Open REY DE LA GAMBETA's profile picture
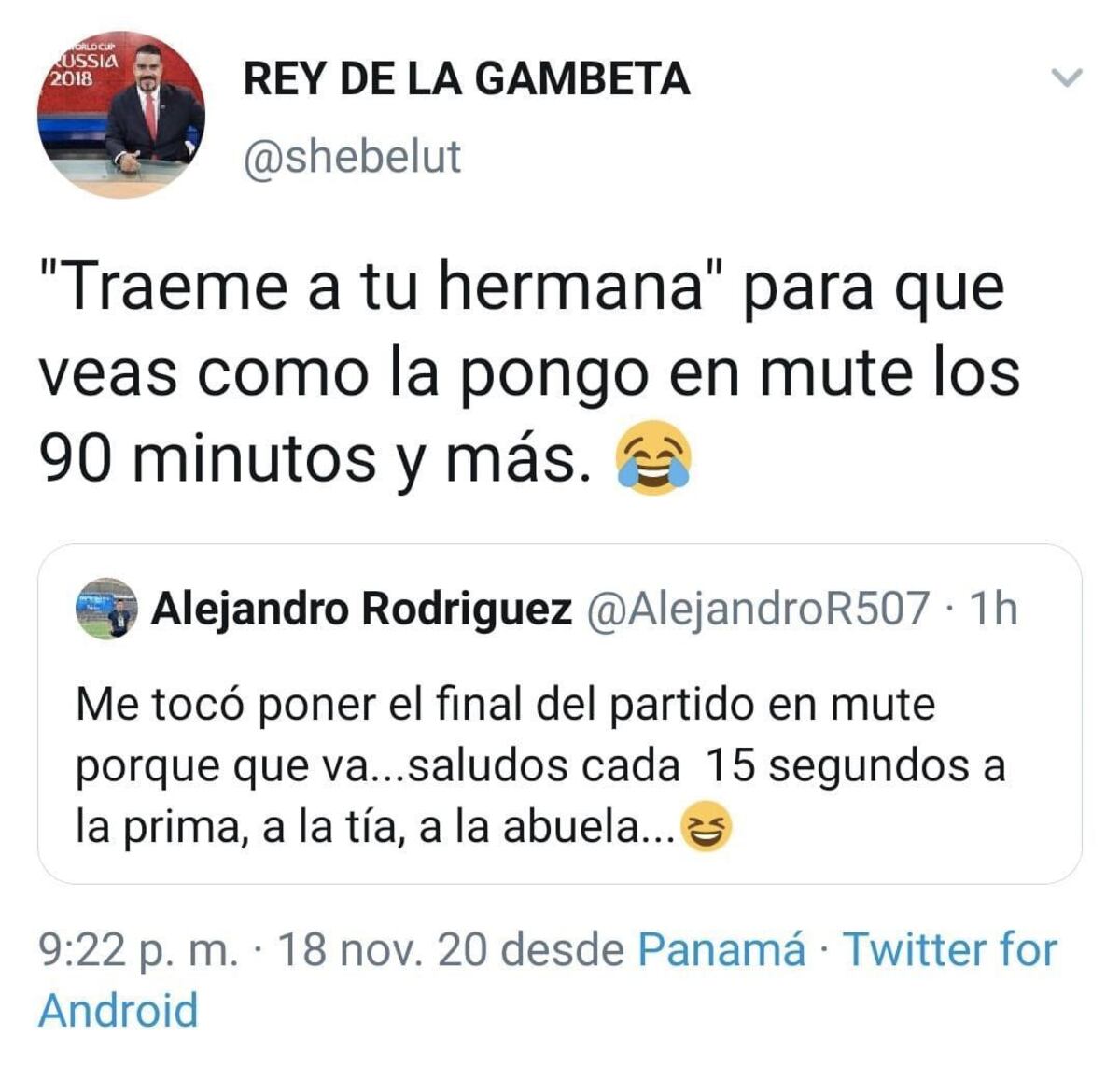The height and width of the screenshot is (1065, 1120). [120, 114]
